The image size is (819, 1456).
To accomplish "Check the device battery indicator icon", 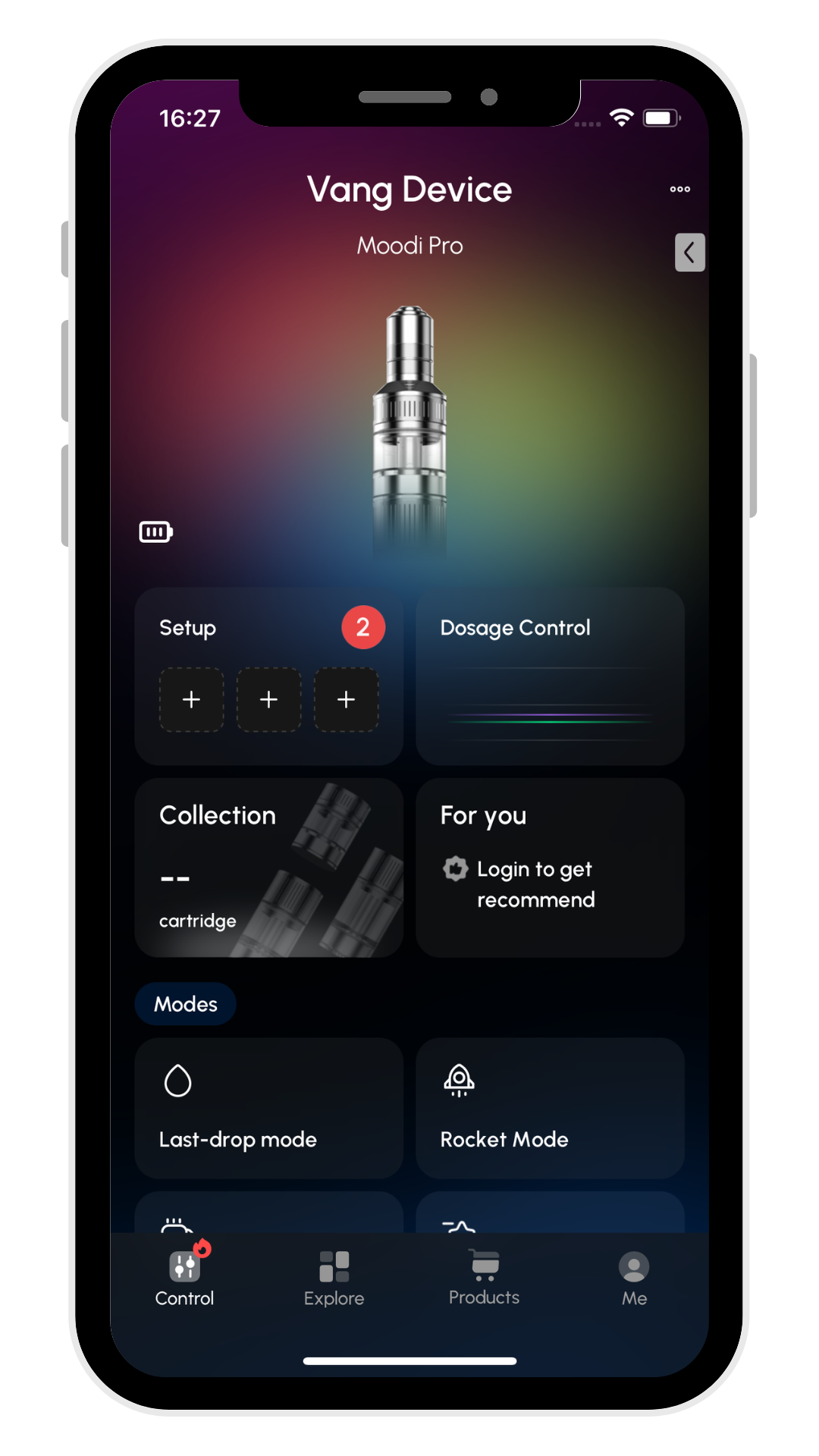I will tap(155, 532).
